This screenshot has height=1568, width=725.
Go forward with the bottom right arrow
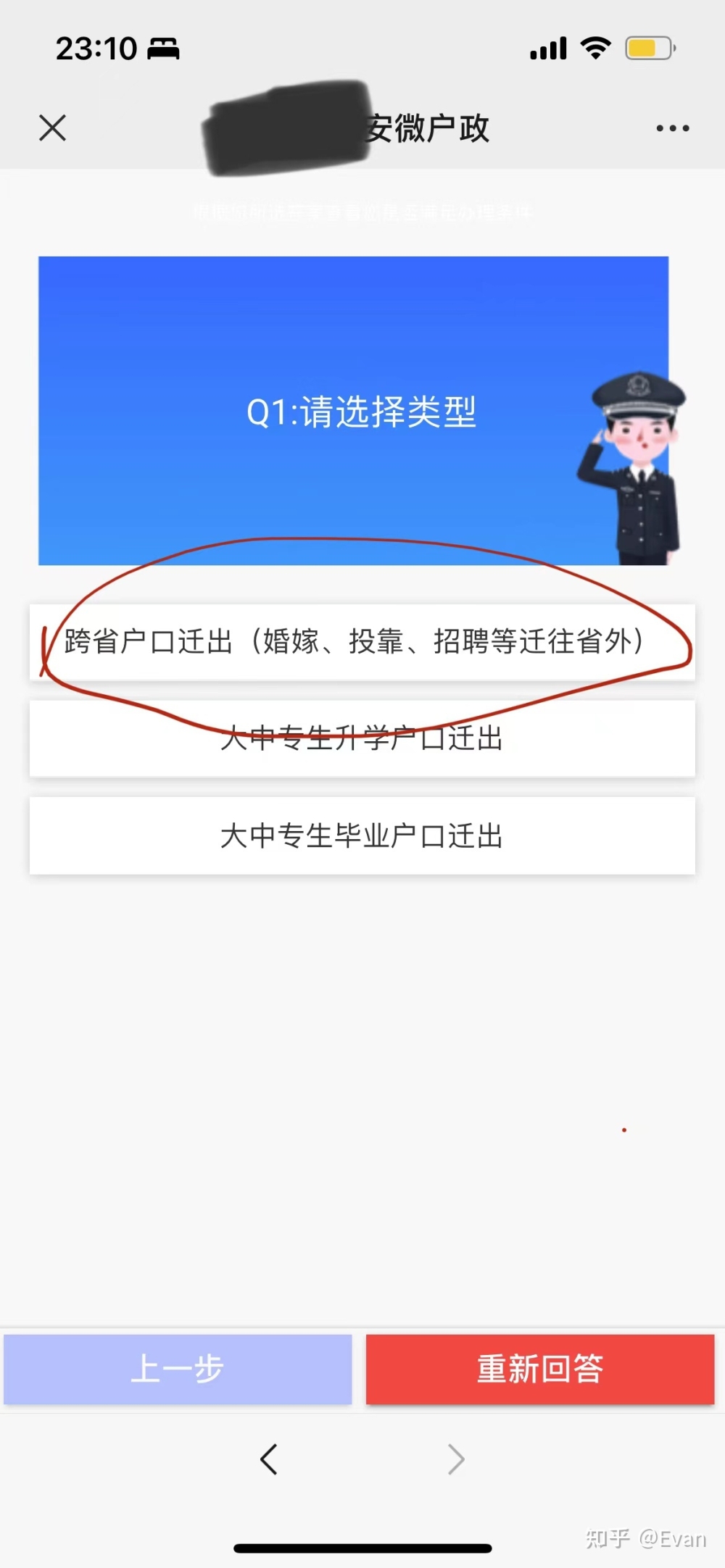tap(455, 1459)
